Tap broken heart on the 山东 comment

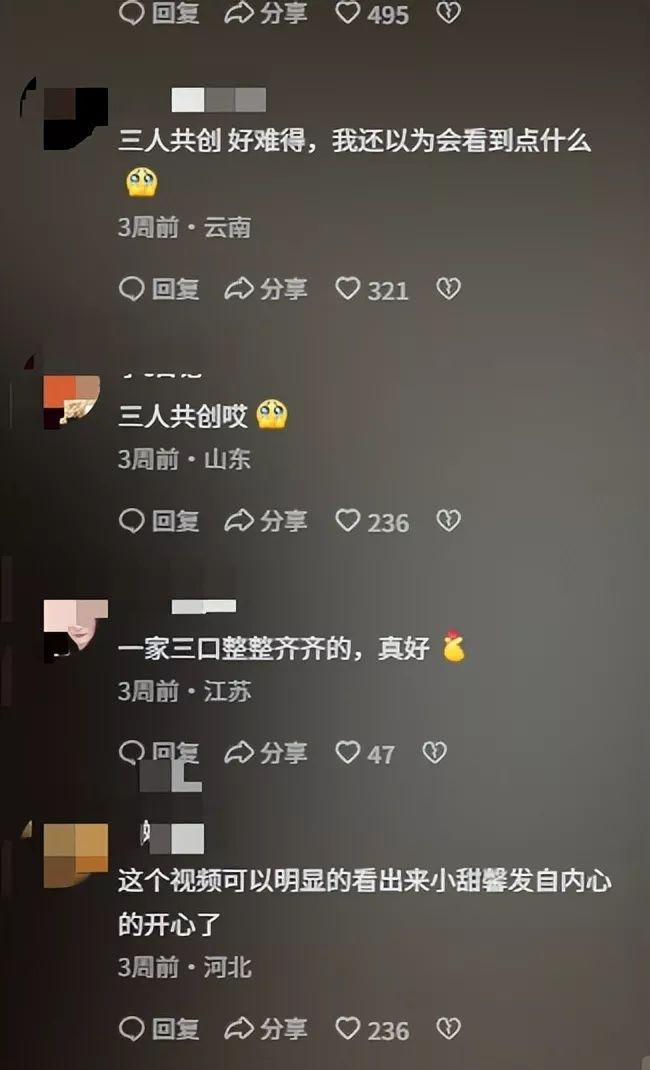pos(448,521)
